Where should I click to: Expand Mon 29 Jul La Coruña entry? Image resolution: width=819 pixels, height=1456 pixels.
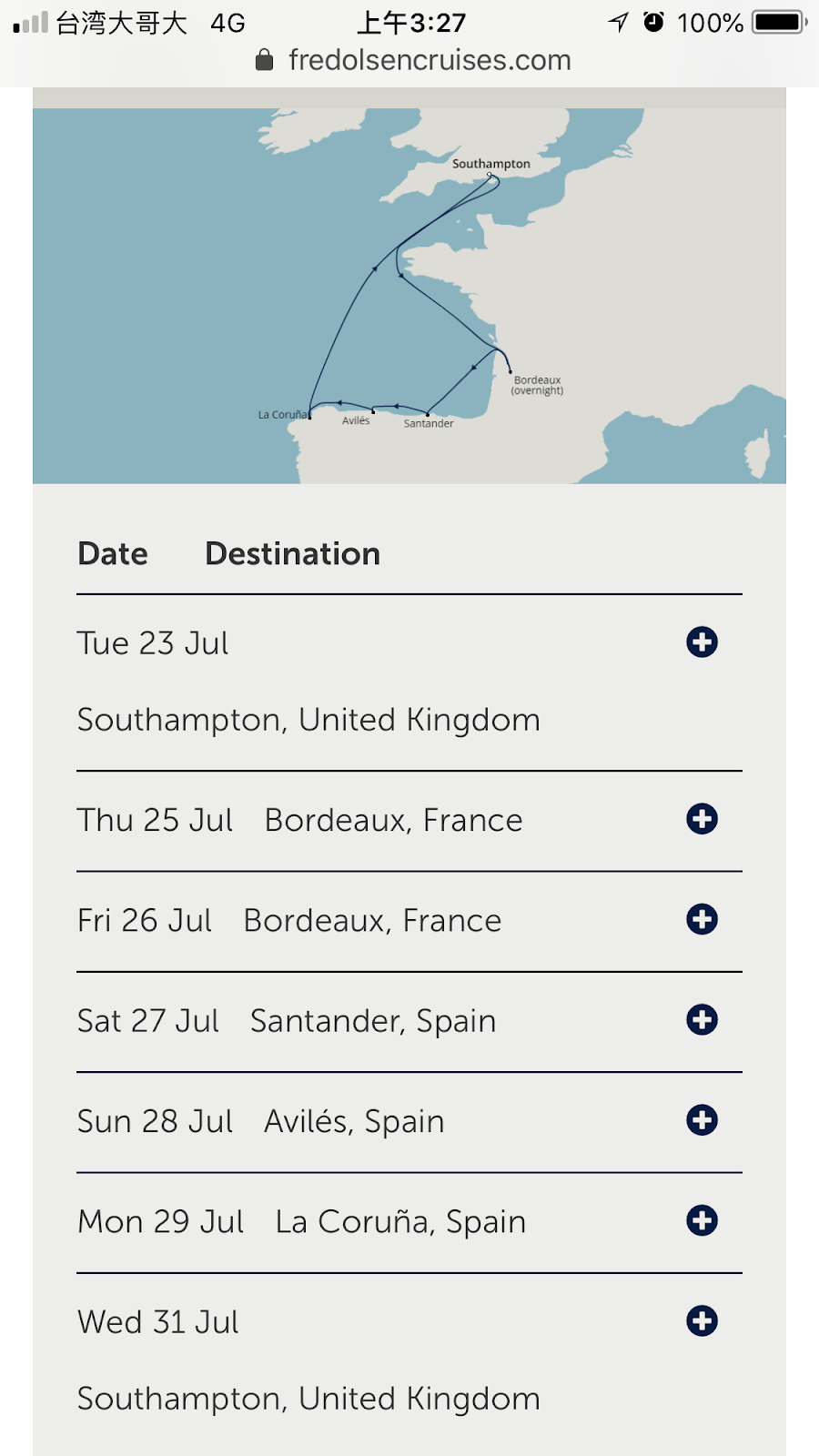coord(702,1220)
